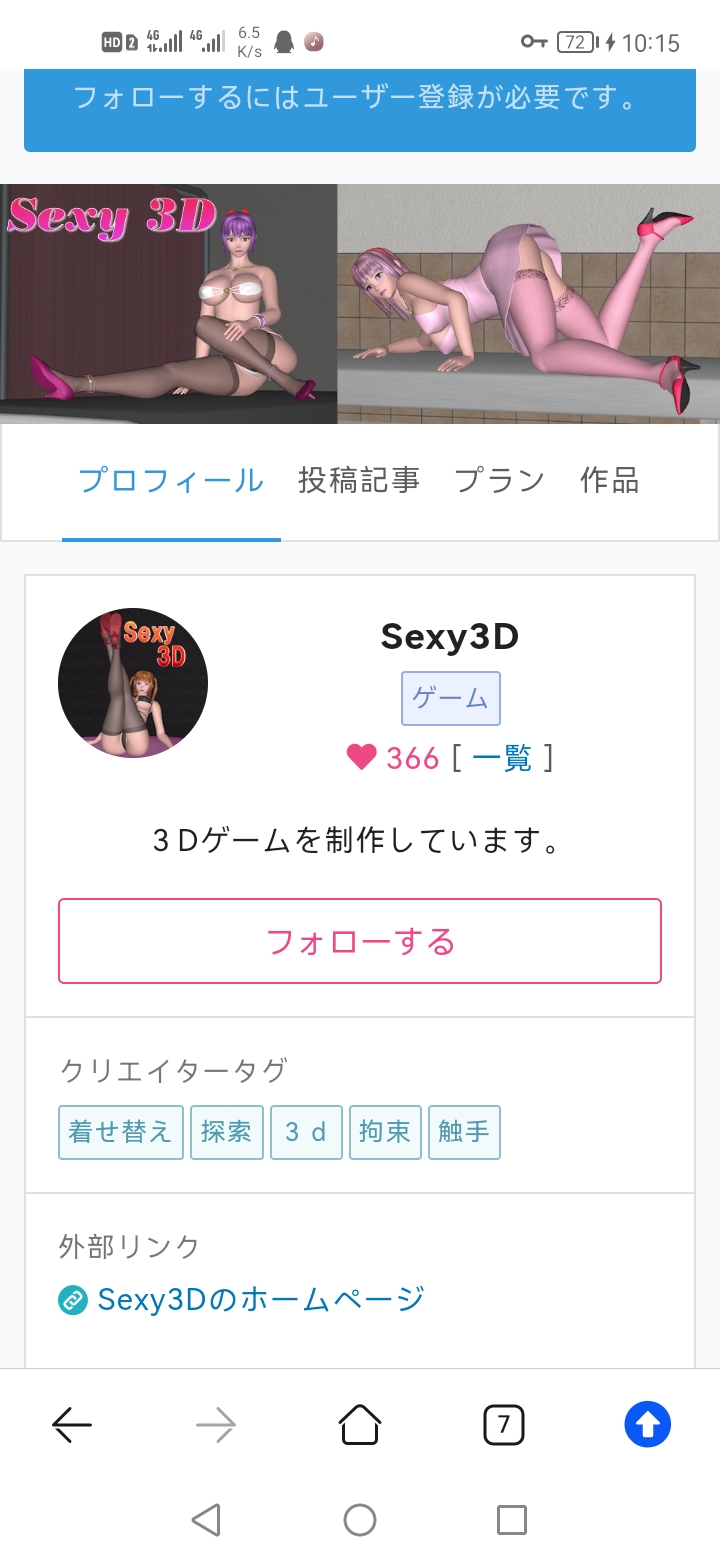The width and height of the screenshot is (720, 1560).
Task: Open the ゲーム genre label
Action: (x=451, y=698)
